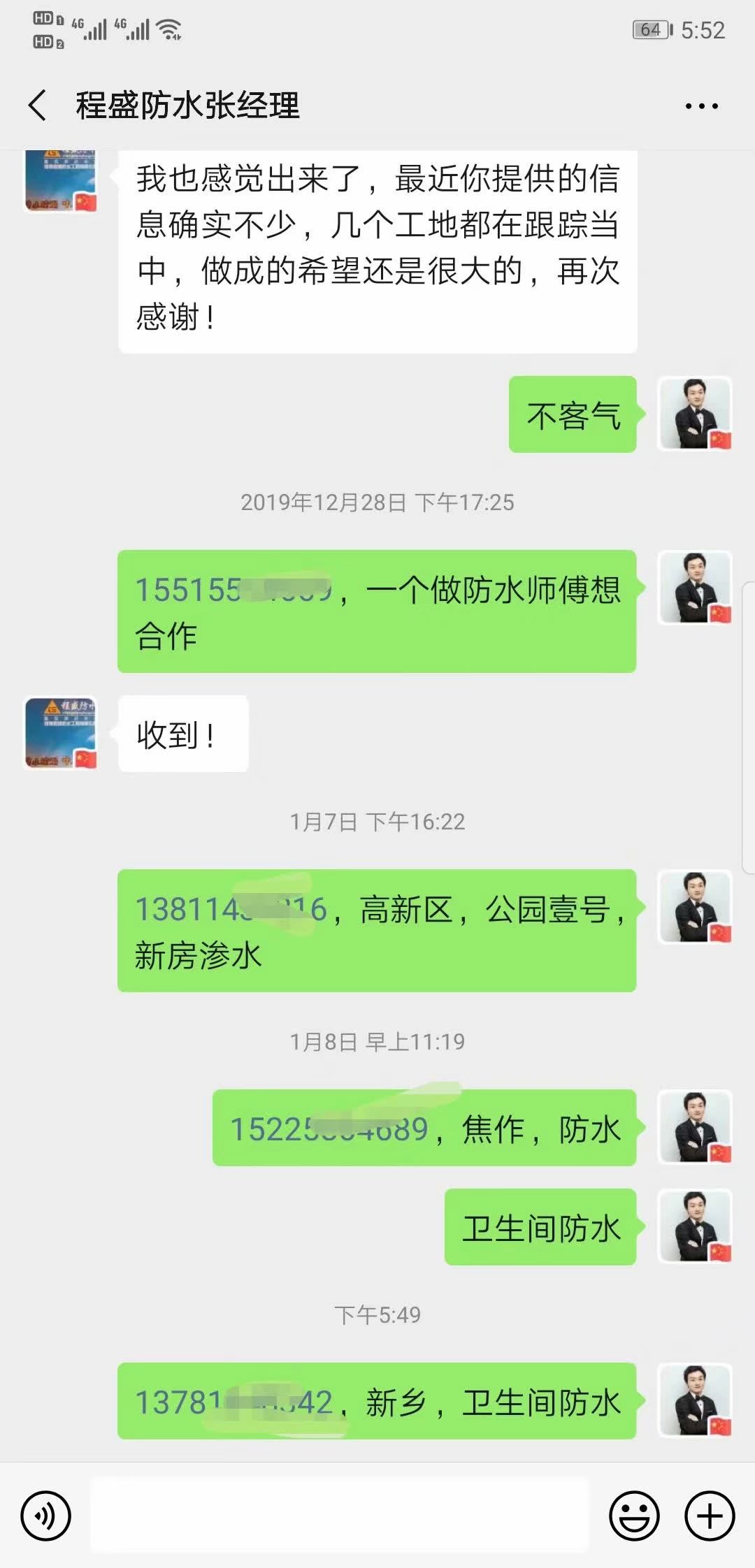Tap the phone number in 焦作 防水 message
The width and height of the screenshot is (755, 1568).
click(x=329, y=1129)
